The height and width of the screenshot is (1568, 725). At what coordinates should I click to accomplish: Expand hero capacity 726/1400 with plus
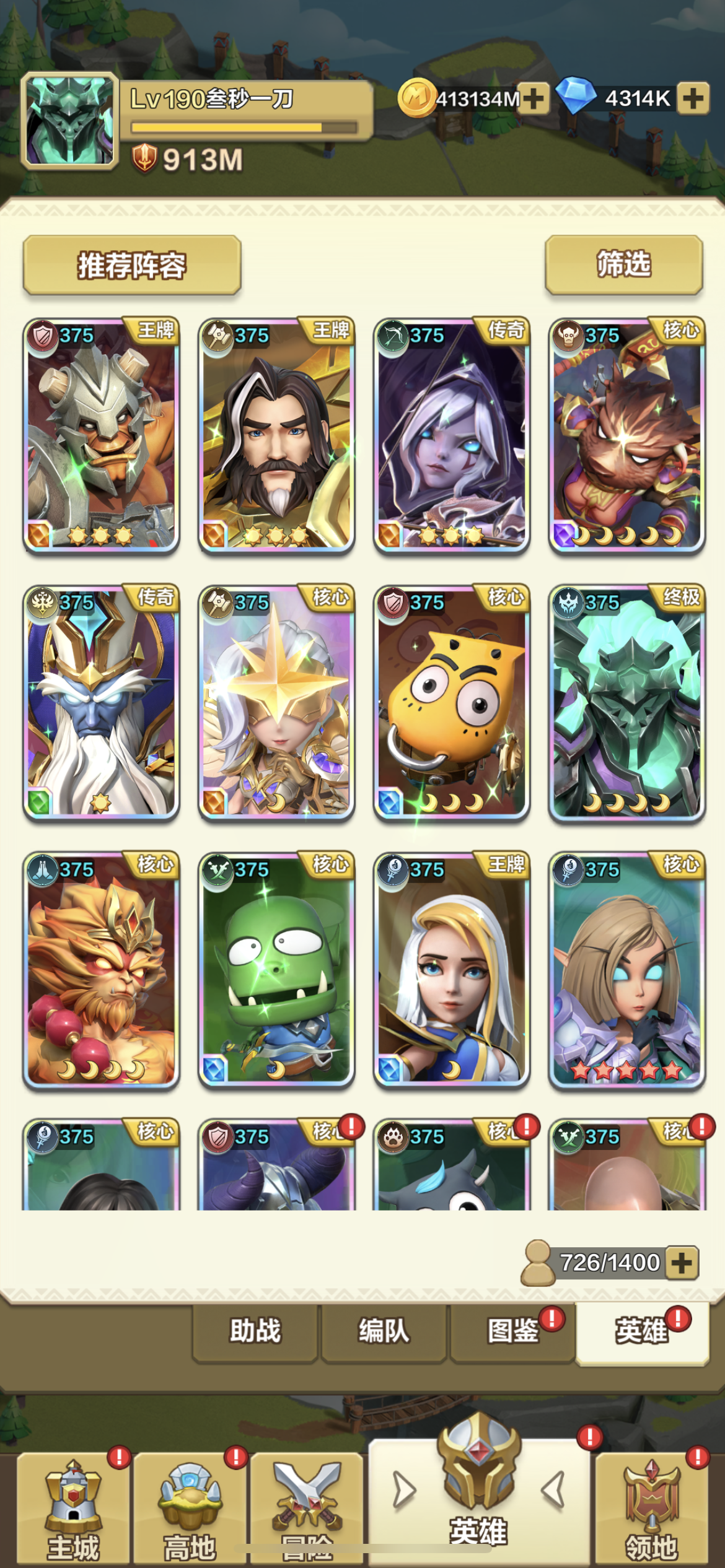(x=682, y=1263)
